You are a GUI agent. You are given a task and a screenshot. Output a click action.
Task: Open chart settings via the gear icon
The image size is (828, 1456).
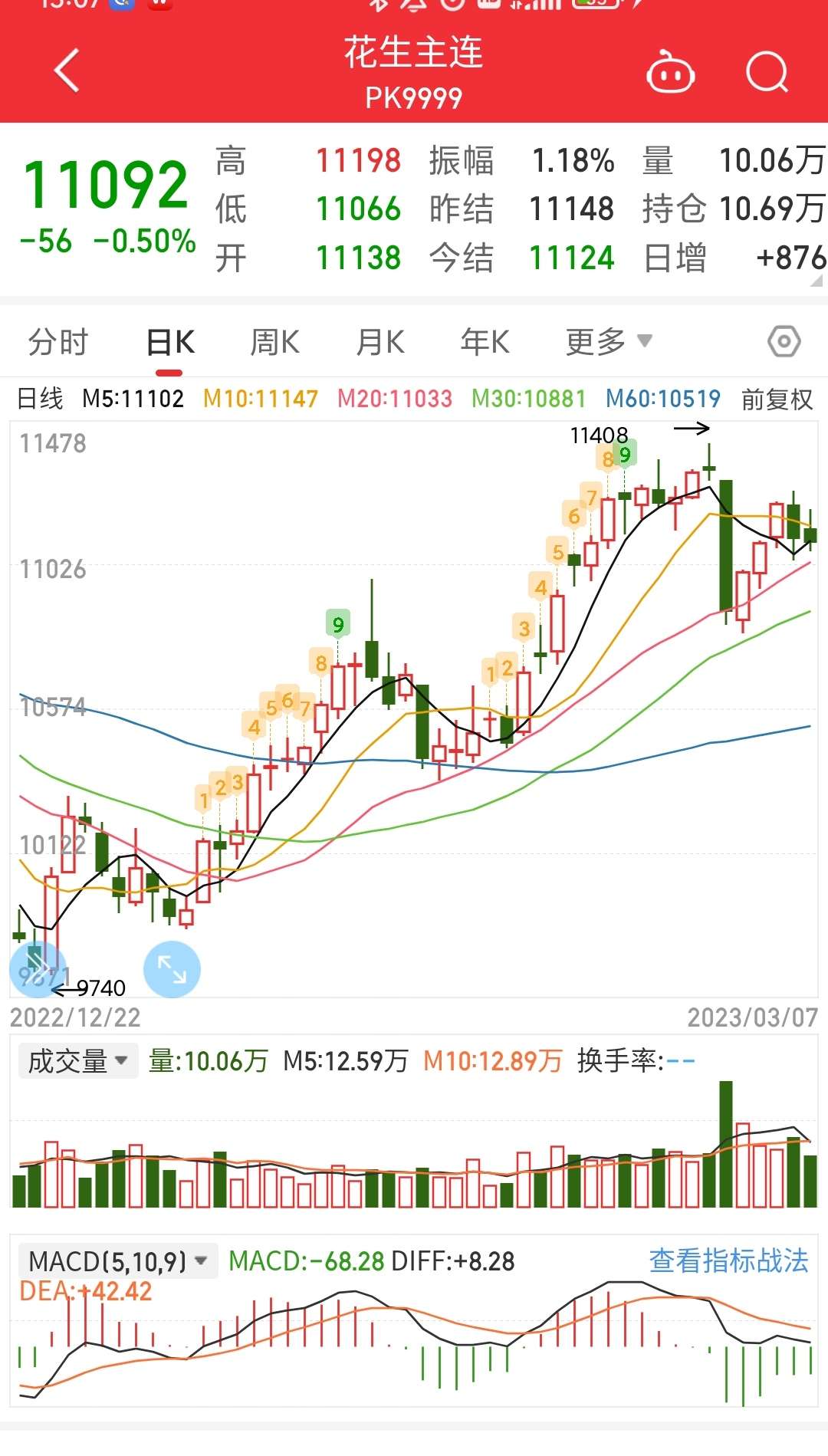(784, 340)
